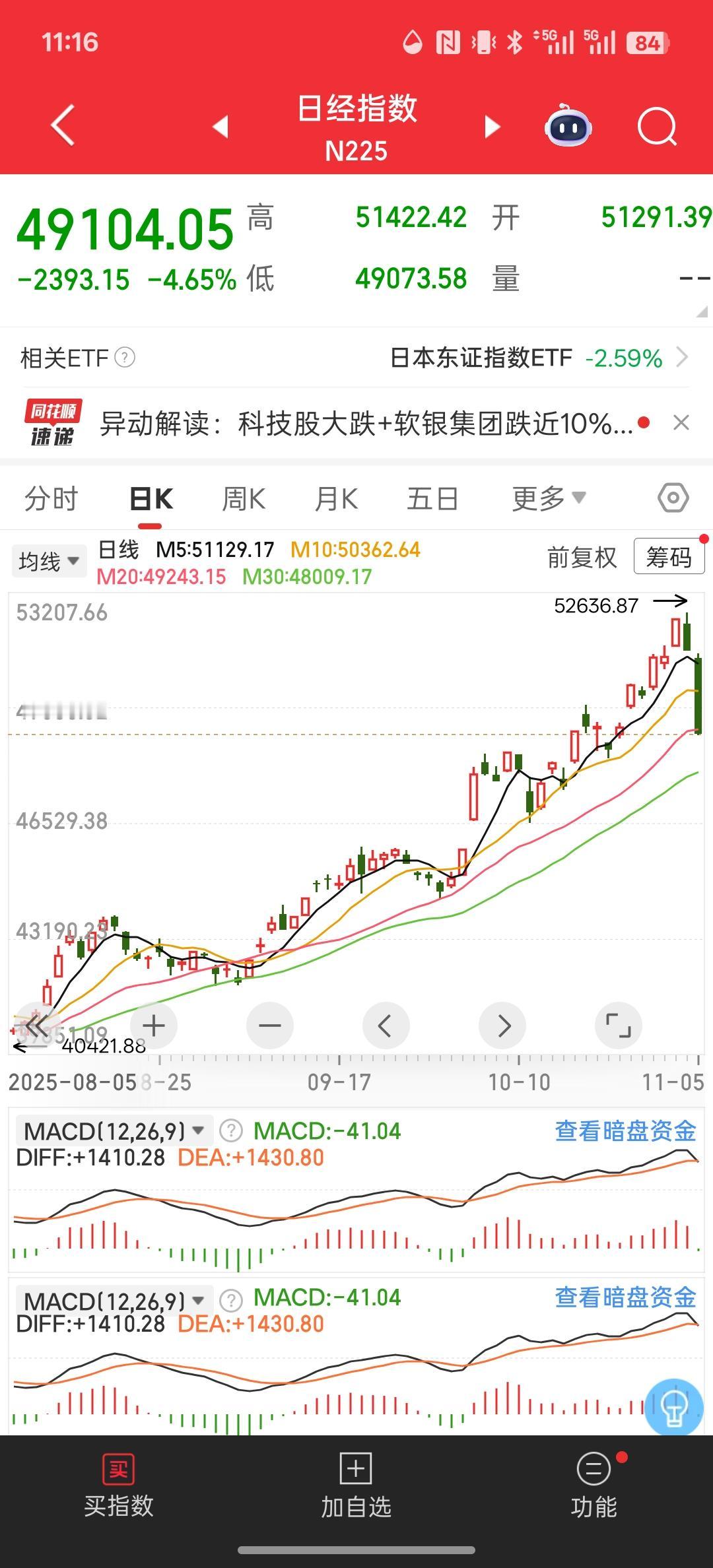Switch adjustment mode via 前复权 toggle
This screenshot has width=713, height=1568.
[x=582, y=558]
